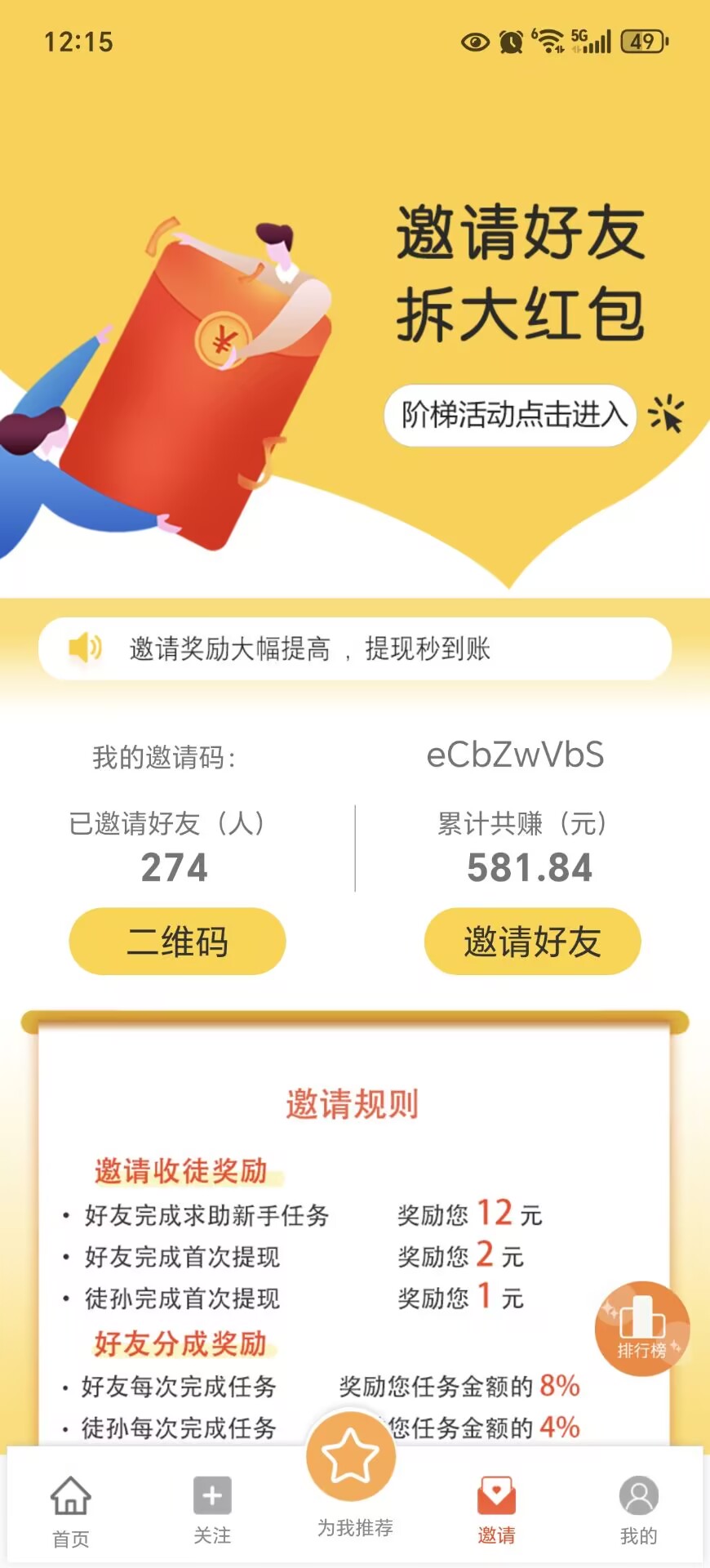Select the 邀请 invite tab
This screenshot has height=1568, width=710.
click(496, 1511)
